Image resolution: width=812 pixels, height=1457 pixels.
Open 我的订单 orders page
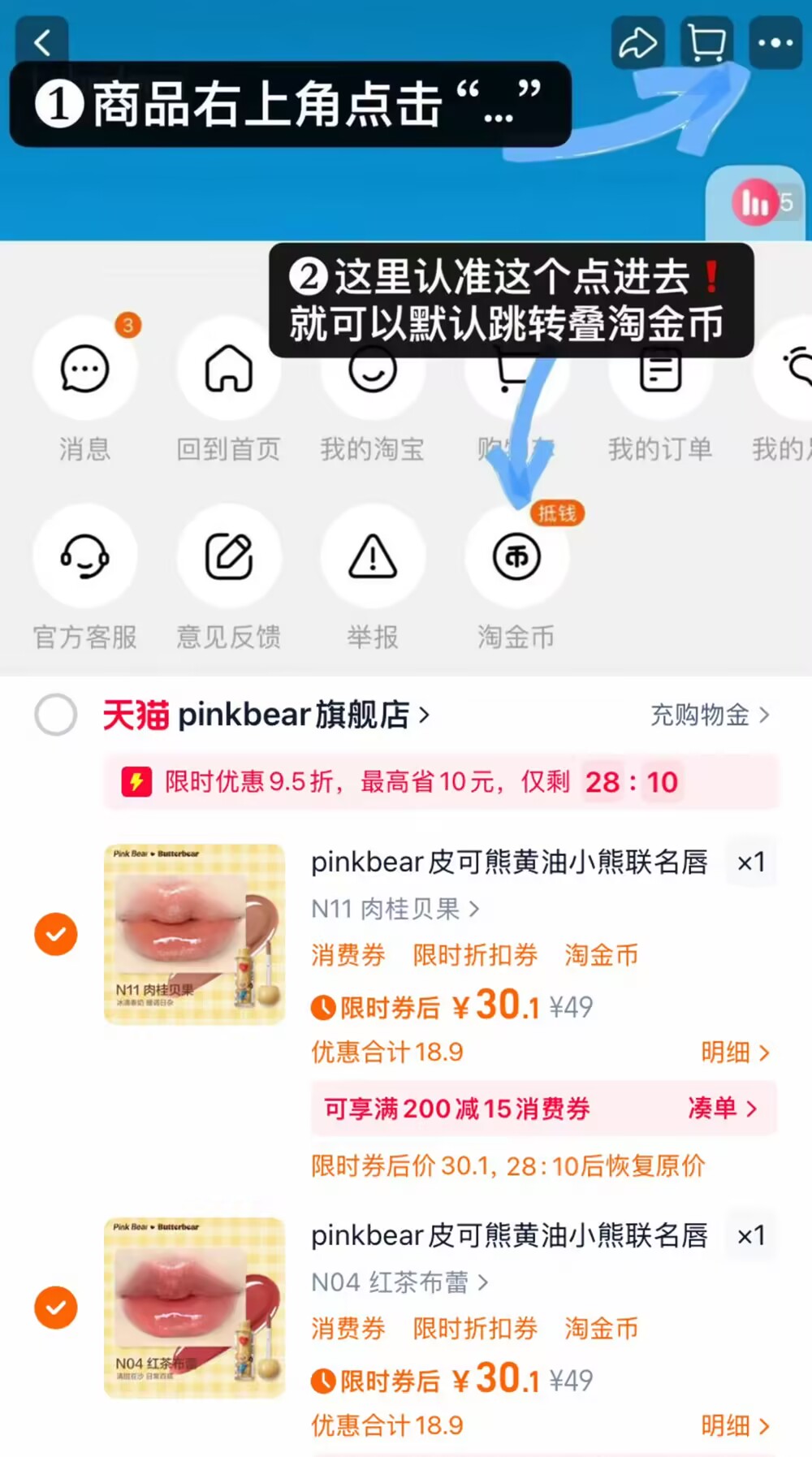click(x=660, y=370)
